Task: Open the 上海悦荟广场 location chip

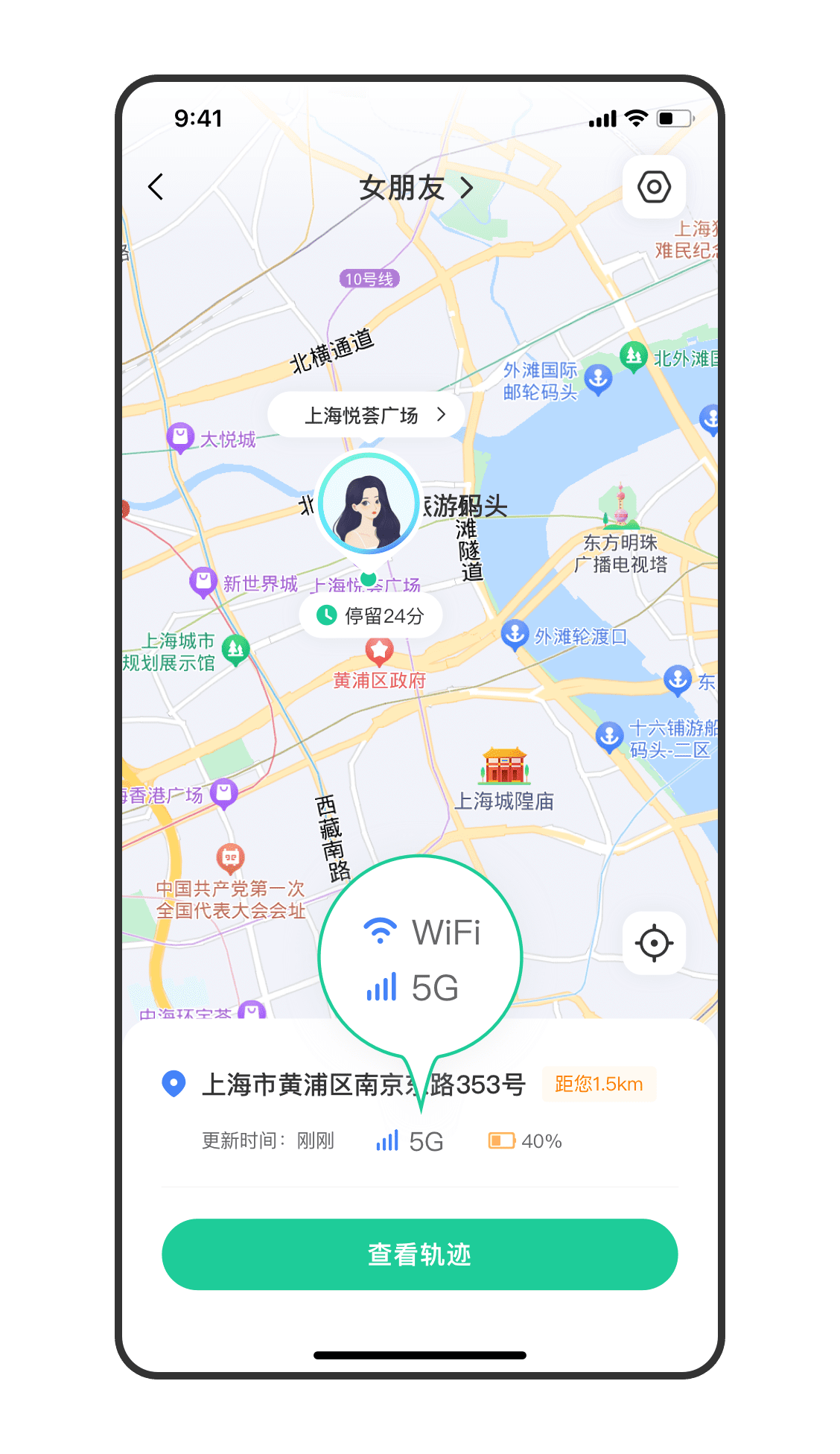Action: pyautogui.click(x=368, y=415)
